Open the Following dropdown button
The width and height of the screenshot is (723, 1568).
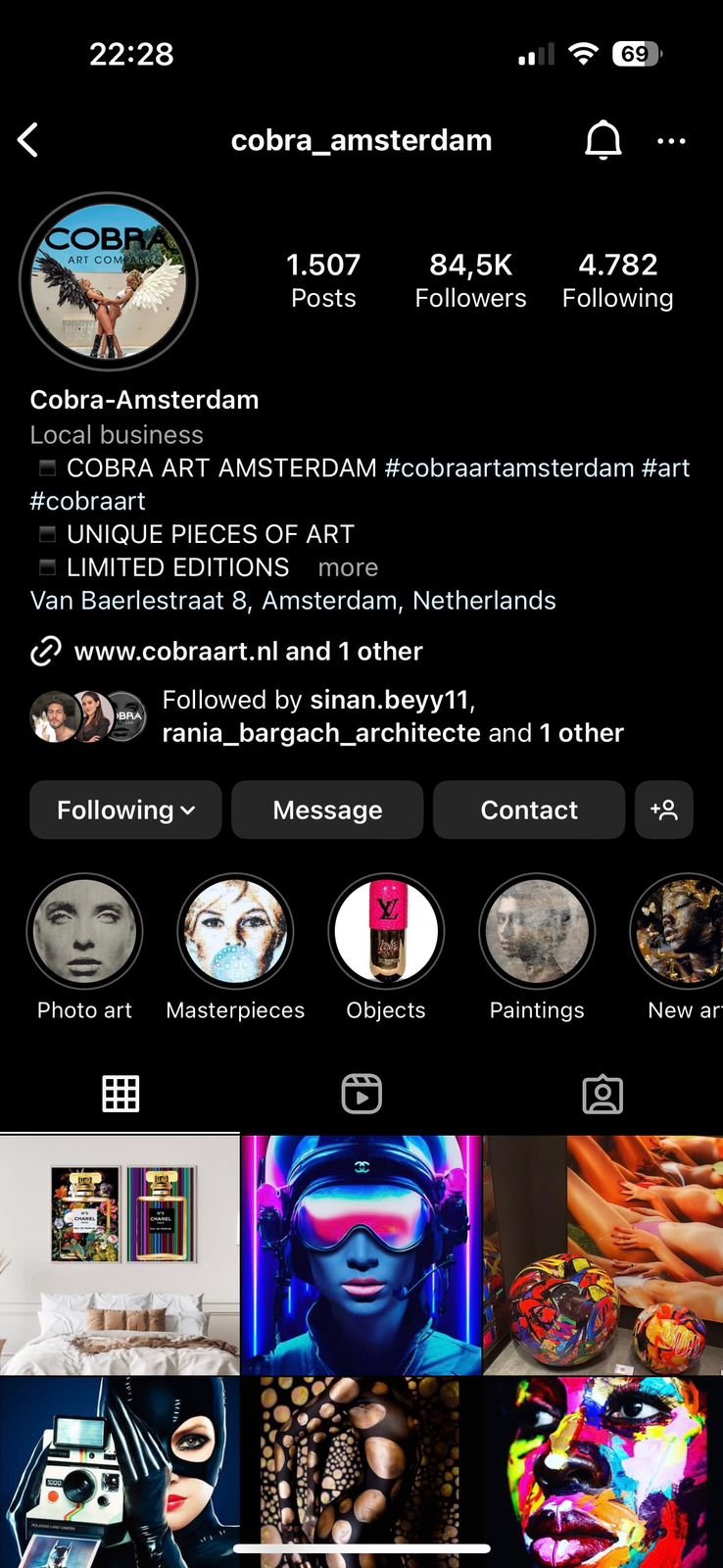(x=125, y=809)
